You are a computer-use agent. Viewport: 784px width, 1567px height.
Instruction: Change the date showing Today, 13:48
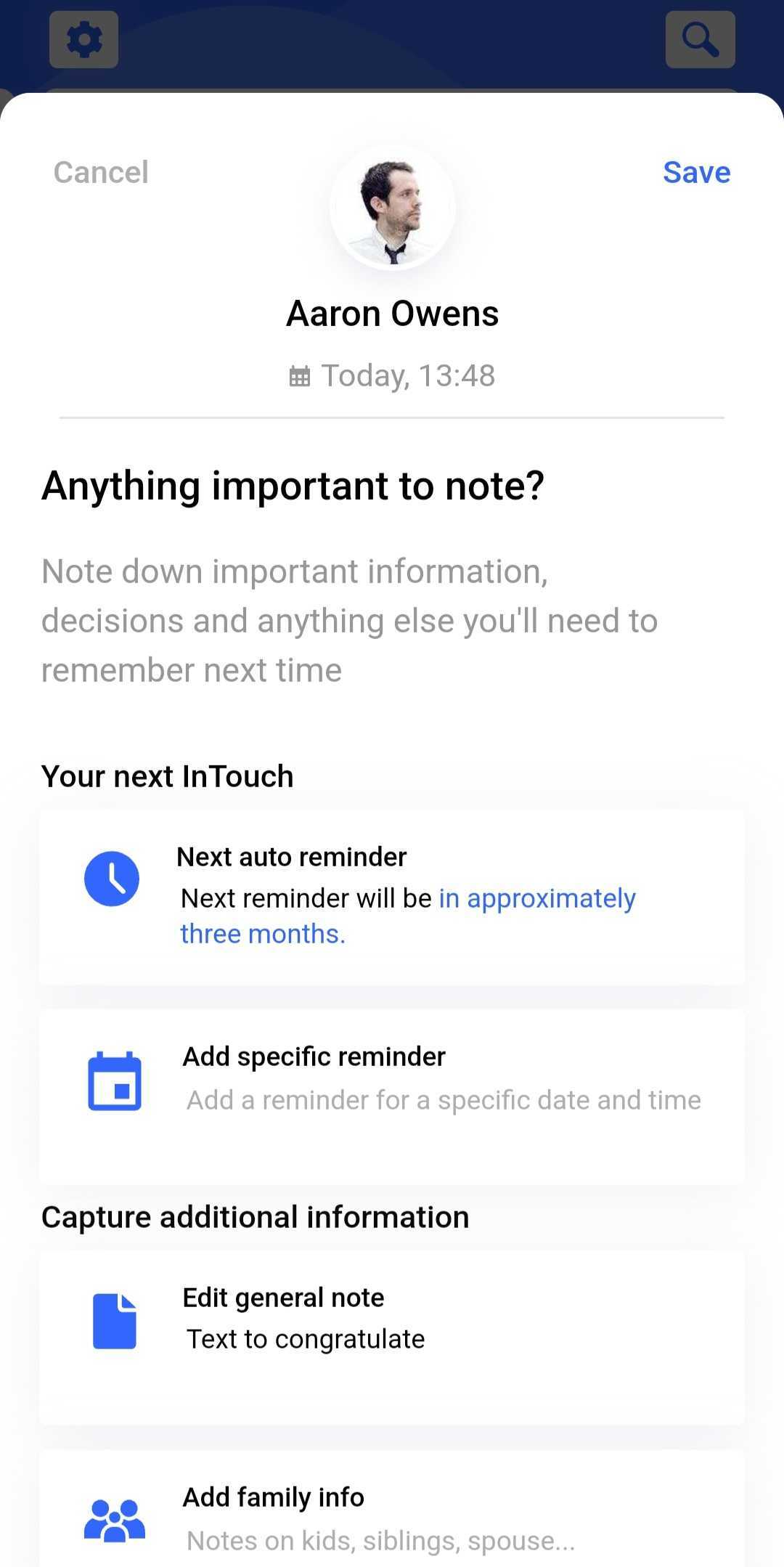click(393, 376)
